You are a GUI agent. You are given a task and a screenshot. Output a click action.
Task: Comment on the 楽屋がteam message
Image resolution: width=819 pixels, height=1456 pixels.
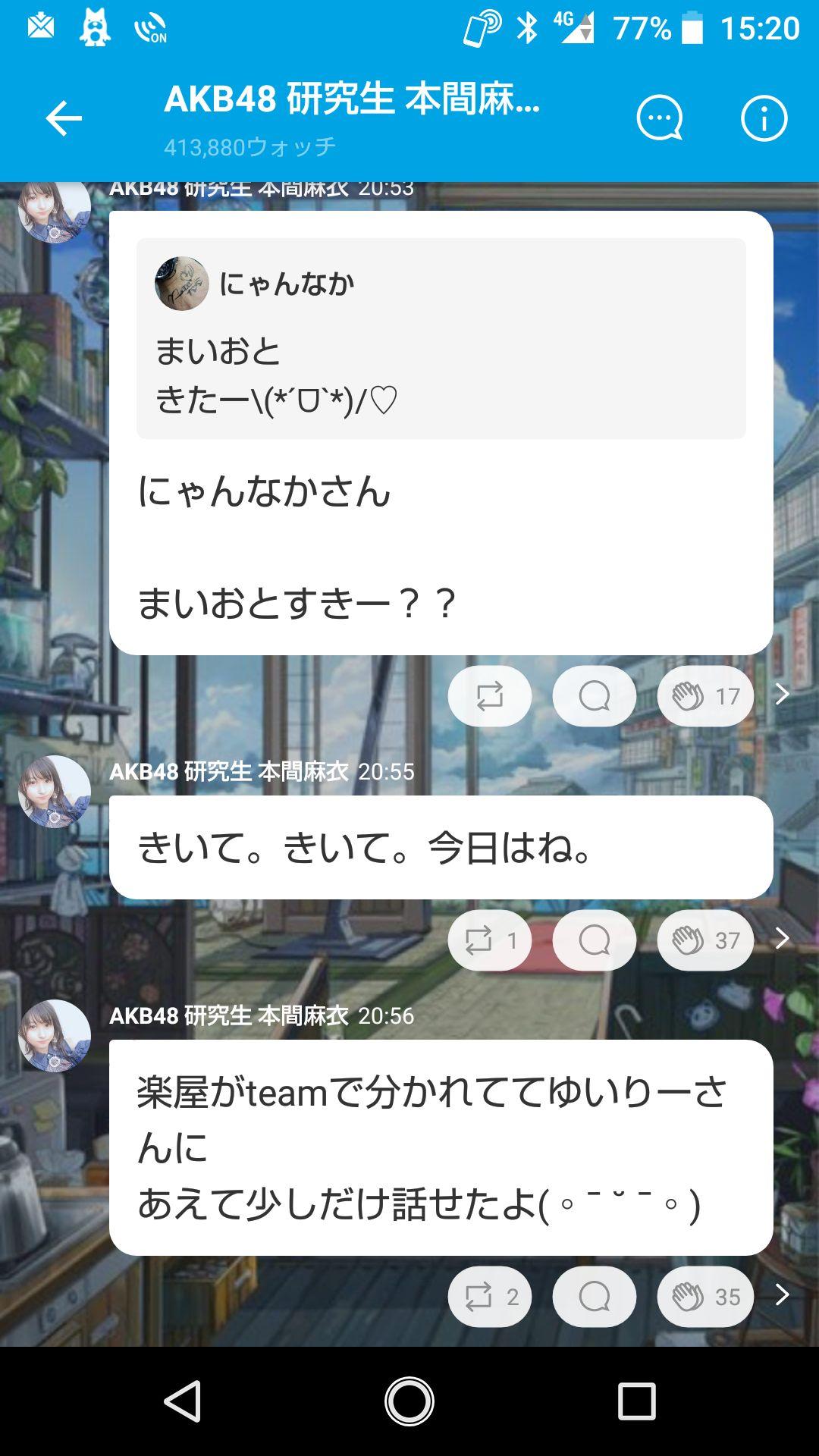pos(594,1297)
